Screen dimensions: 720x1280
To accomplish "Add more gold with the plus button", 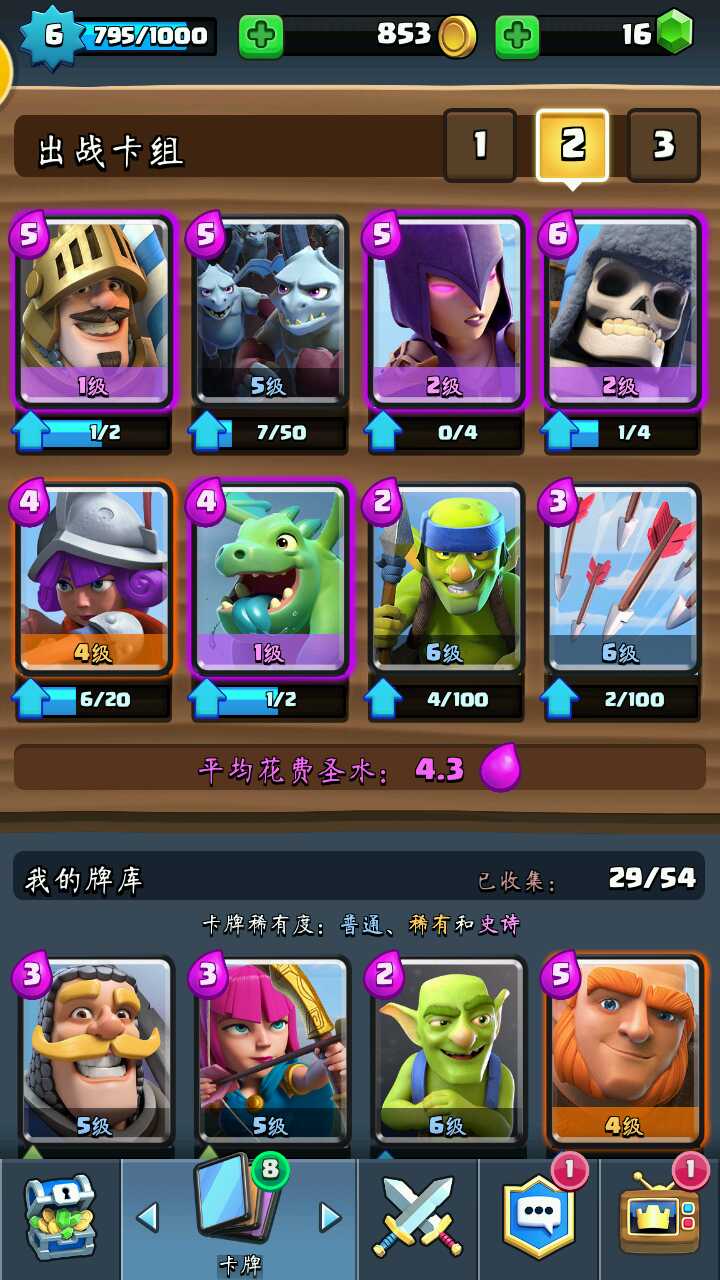I will click(260, 37).
